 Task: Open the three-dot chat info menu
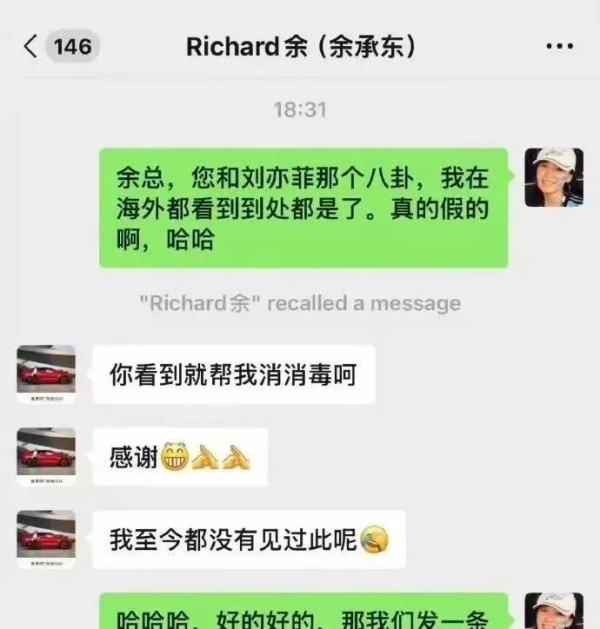click(x=558, y=47)
